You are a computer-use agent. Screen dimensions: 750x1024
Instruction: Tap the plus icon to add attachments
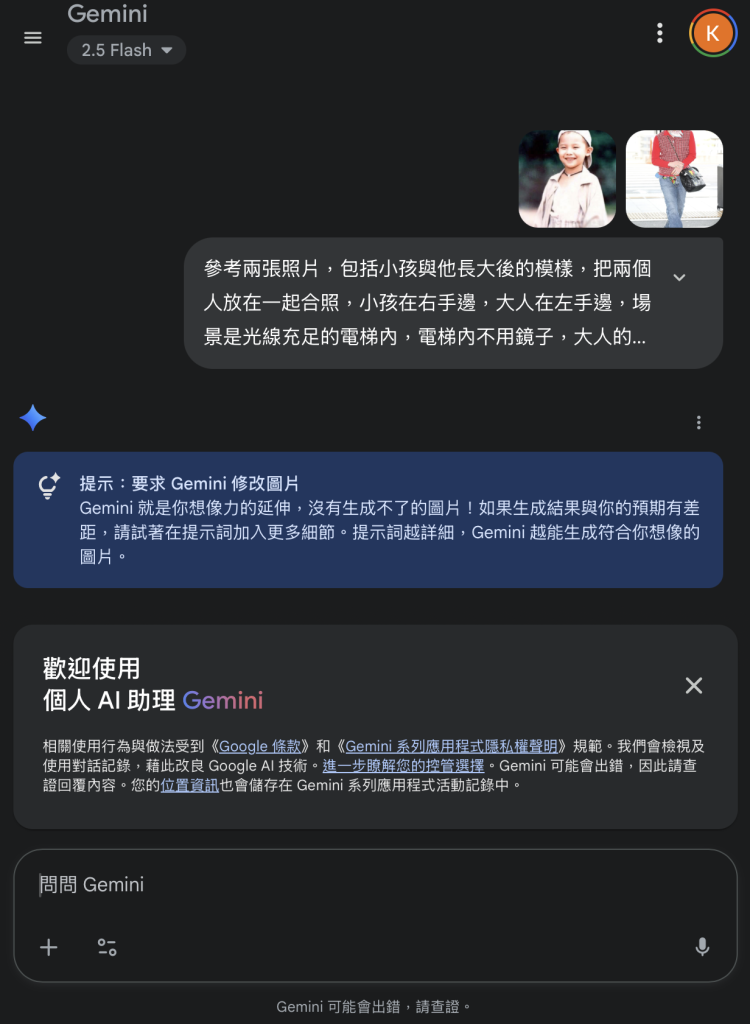49,947
